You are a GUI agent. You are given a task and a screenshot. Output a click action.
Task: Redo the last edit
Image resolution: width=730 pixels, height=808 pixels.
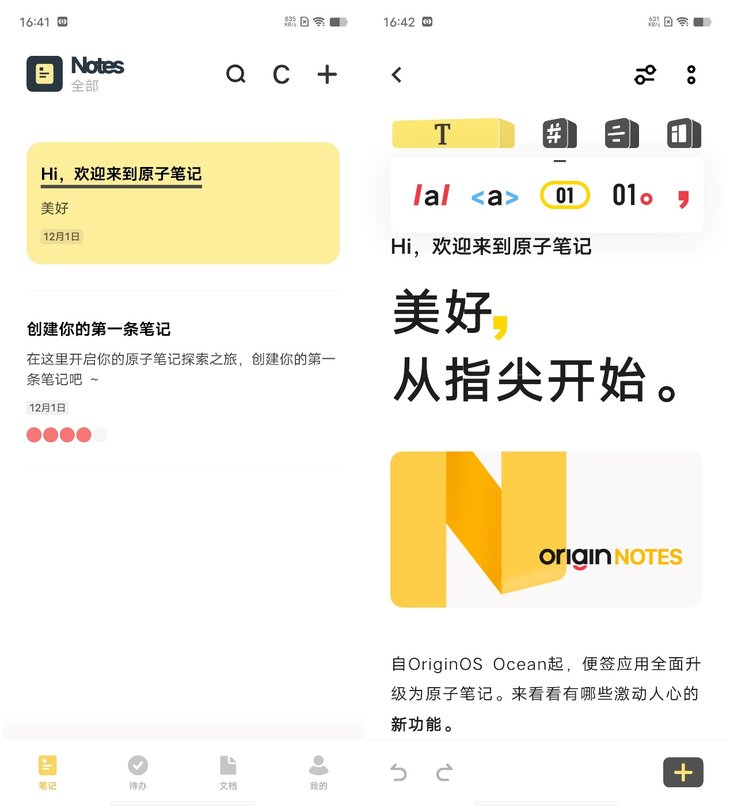(x=445, y=772)
